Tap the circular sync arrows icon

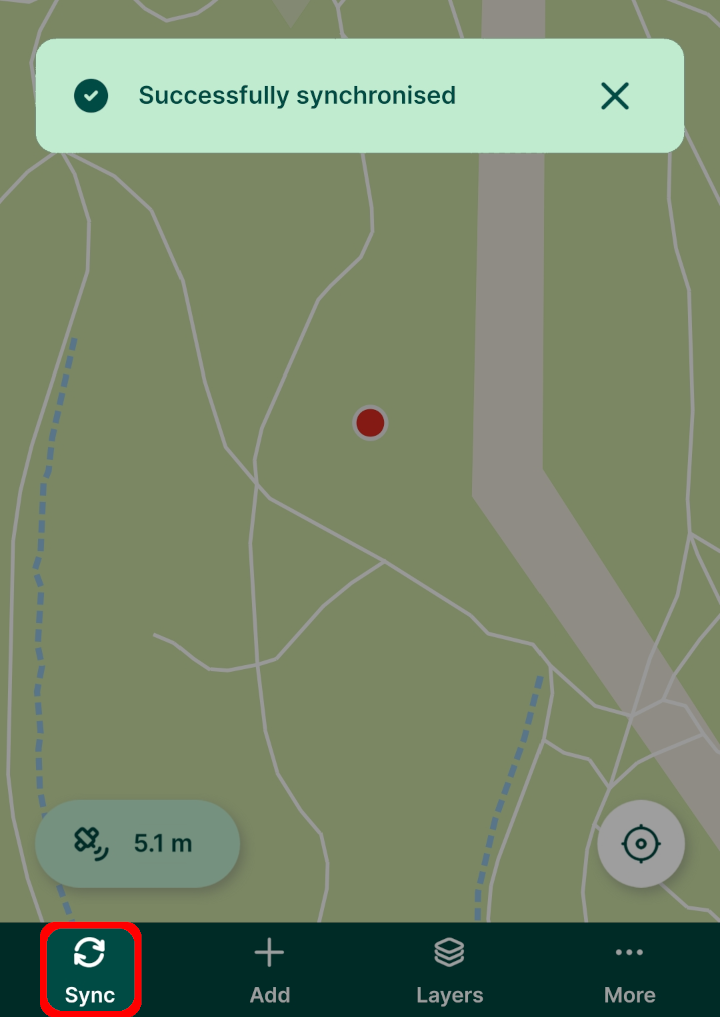(90, 953)
